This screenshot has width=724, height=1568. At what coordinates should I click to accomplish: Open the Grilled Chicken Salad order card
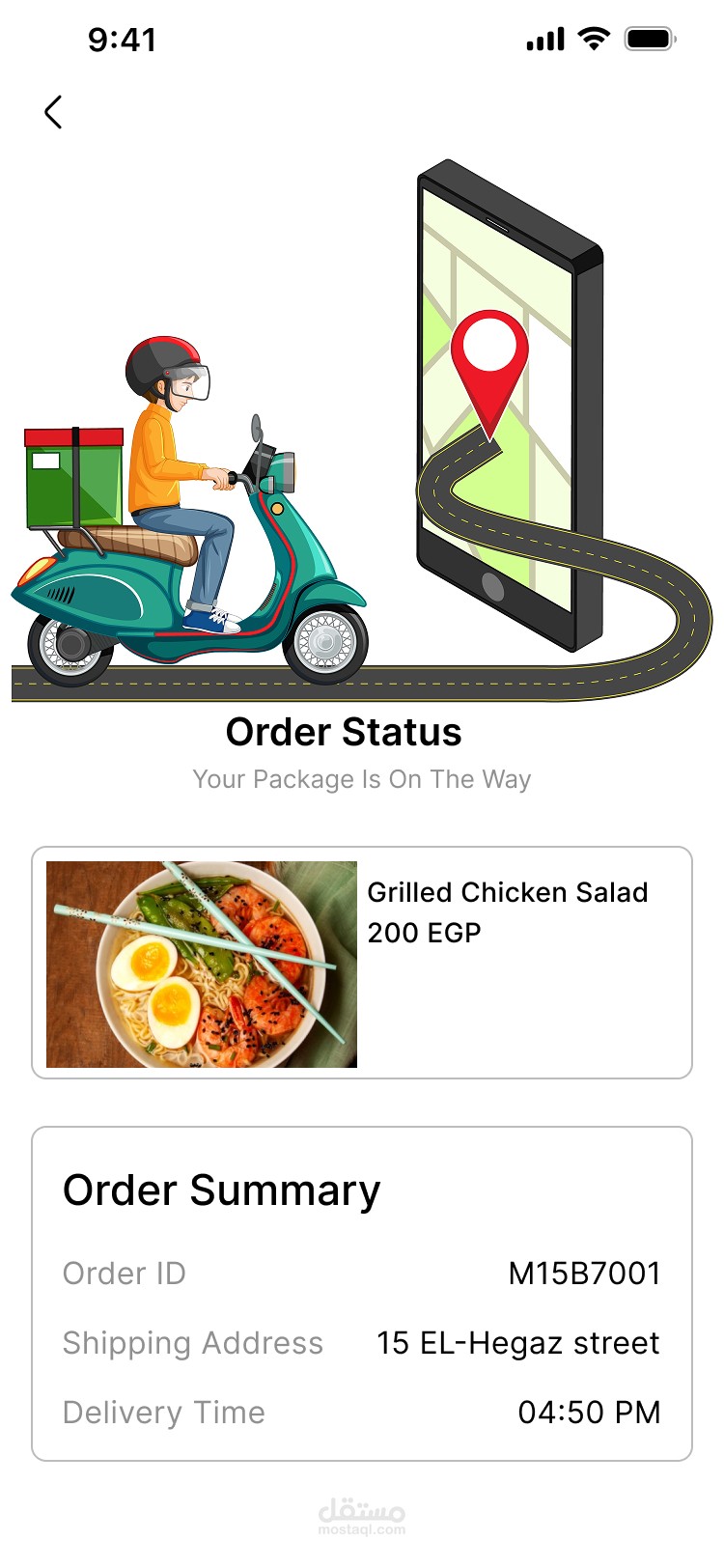[361, 963]
